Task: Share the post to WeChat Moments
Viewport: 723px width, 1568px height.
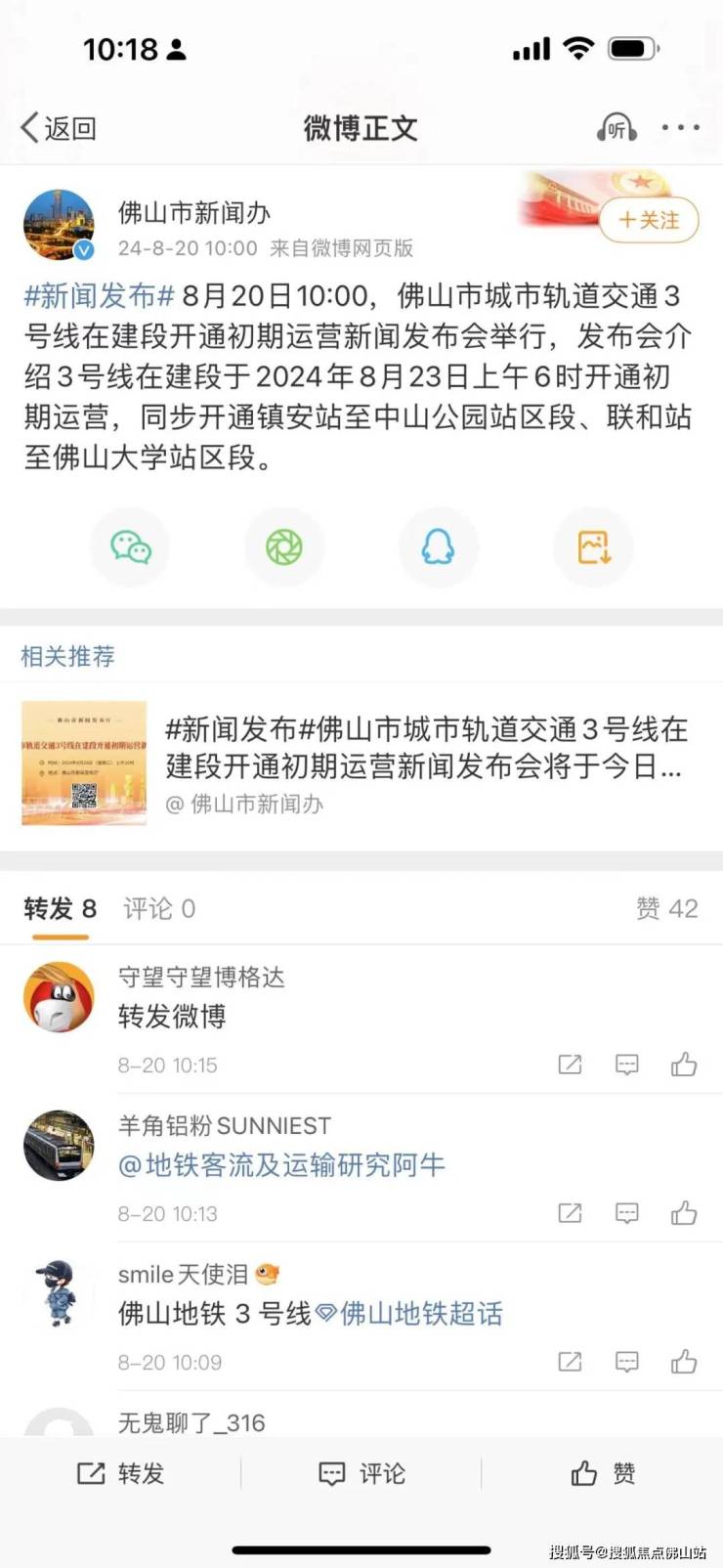Action: (x=284, y=546)
